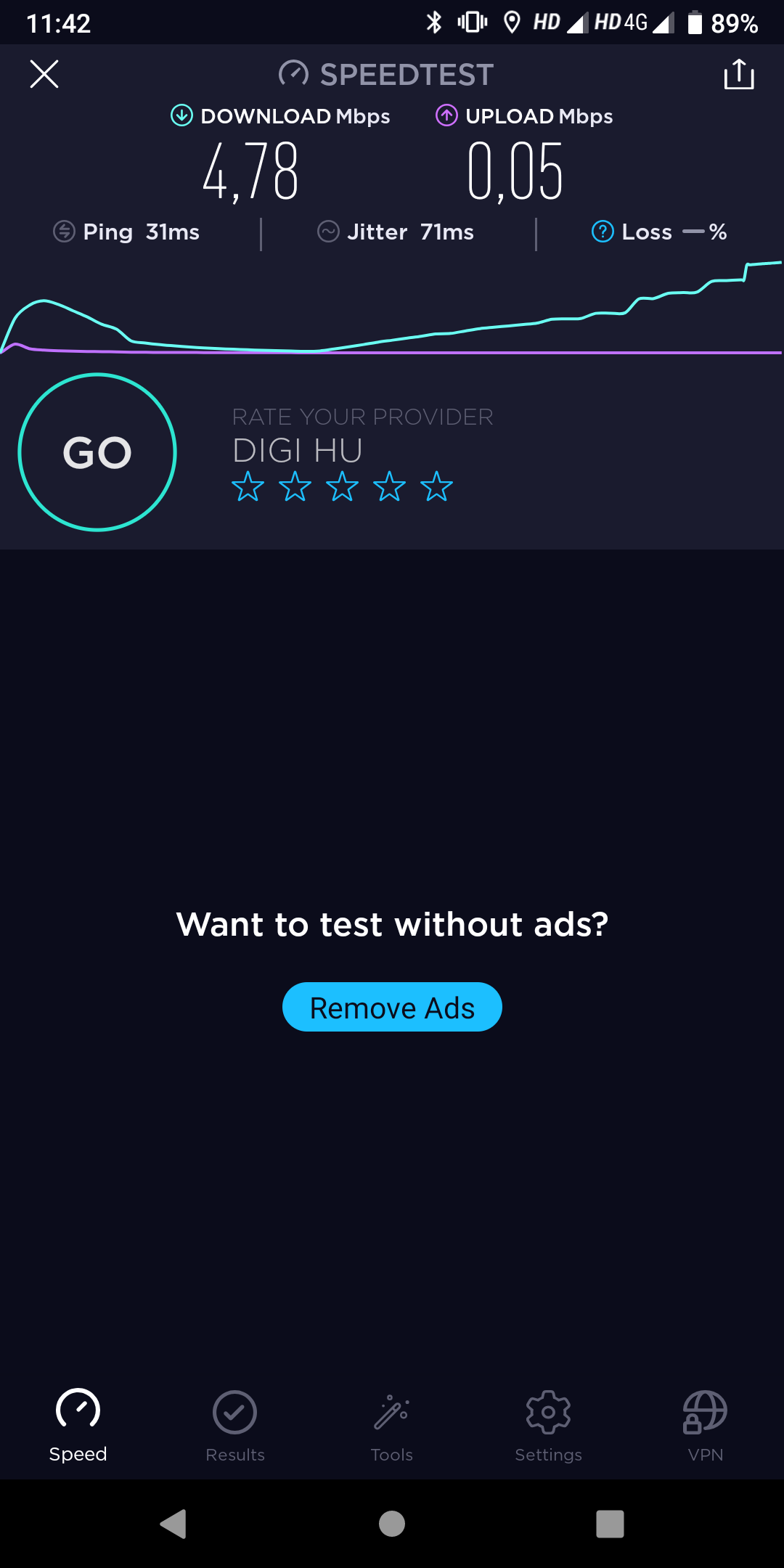Tap the Remove Ads button
The height and width of the screenshot is (1568, 784).
pyautogui.click(x=392, y=1007)
